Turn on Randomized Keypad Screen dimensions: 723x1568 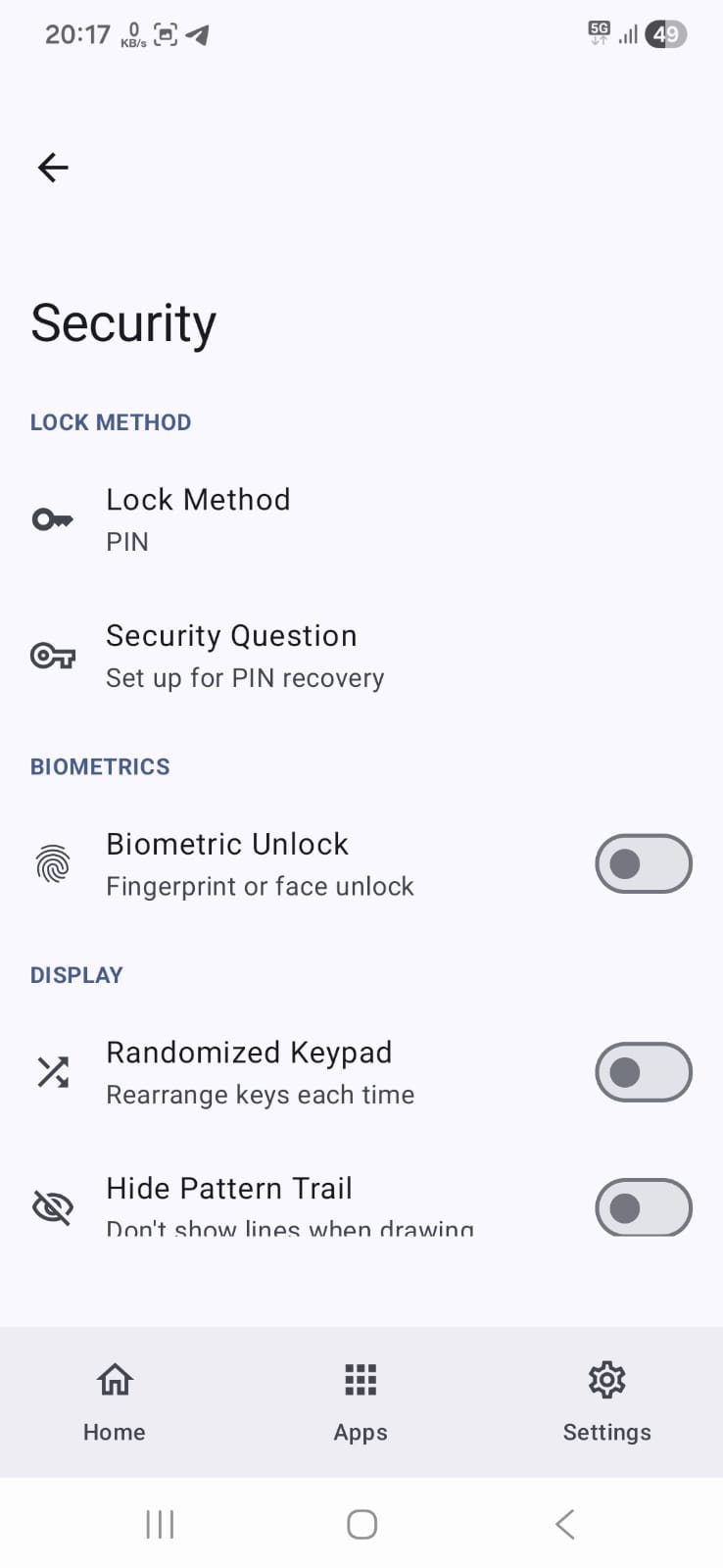(643, 1072)
